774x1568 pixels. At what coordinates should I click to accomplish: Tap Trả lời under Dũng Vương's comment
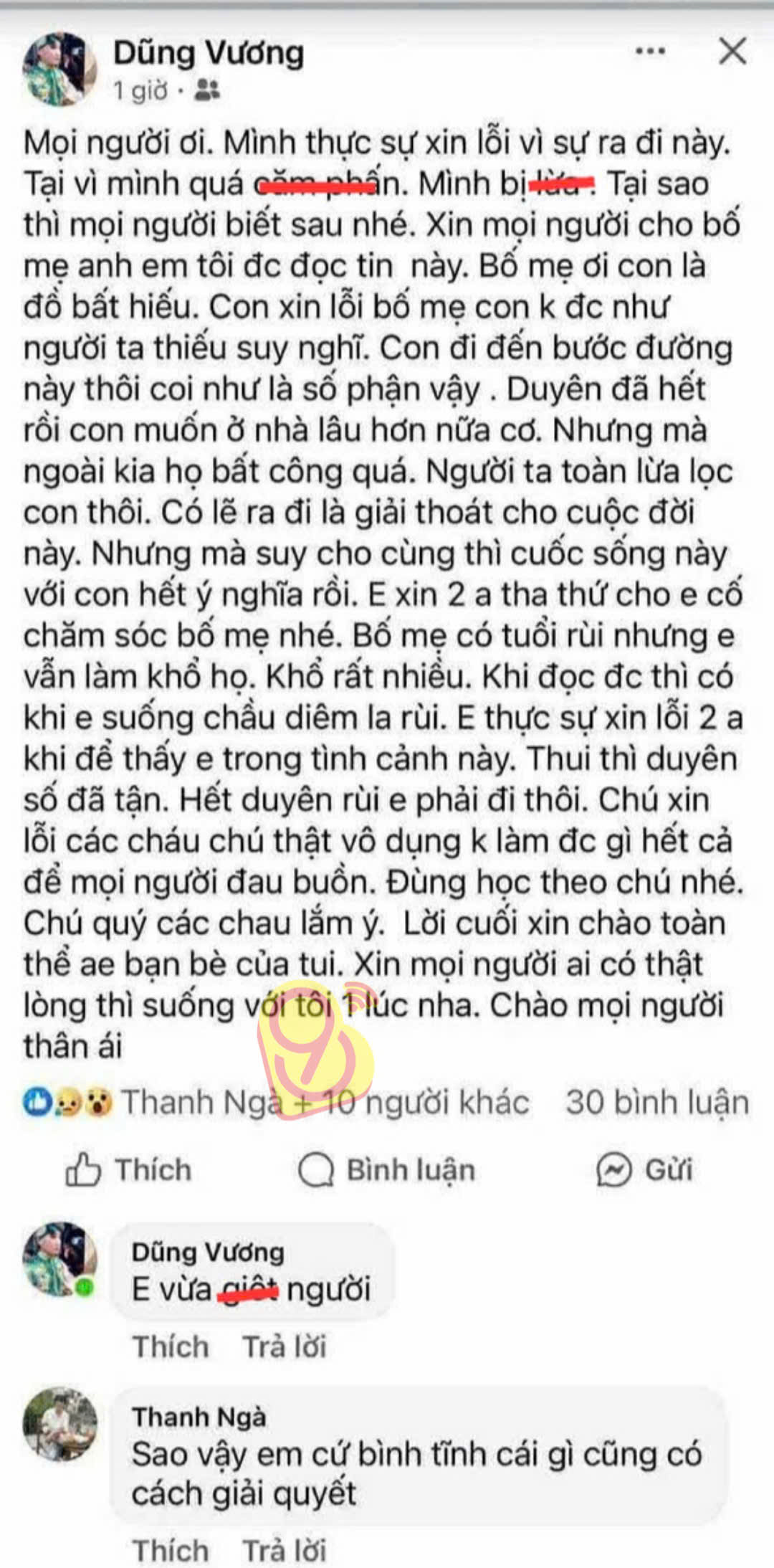(x=285, y=1346)
